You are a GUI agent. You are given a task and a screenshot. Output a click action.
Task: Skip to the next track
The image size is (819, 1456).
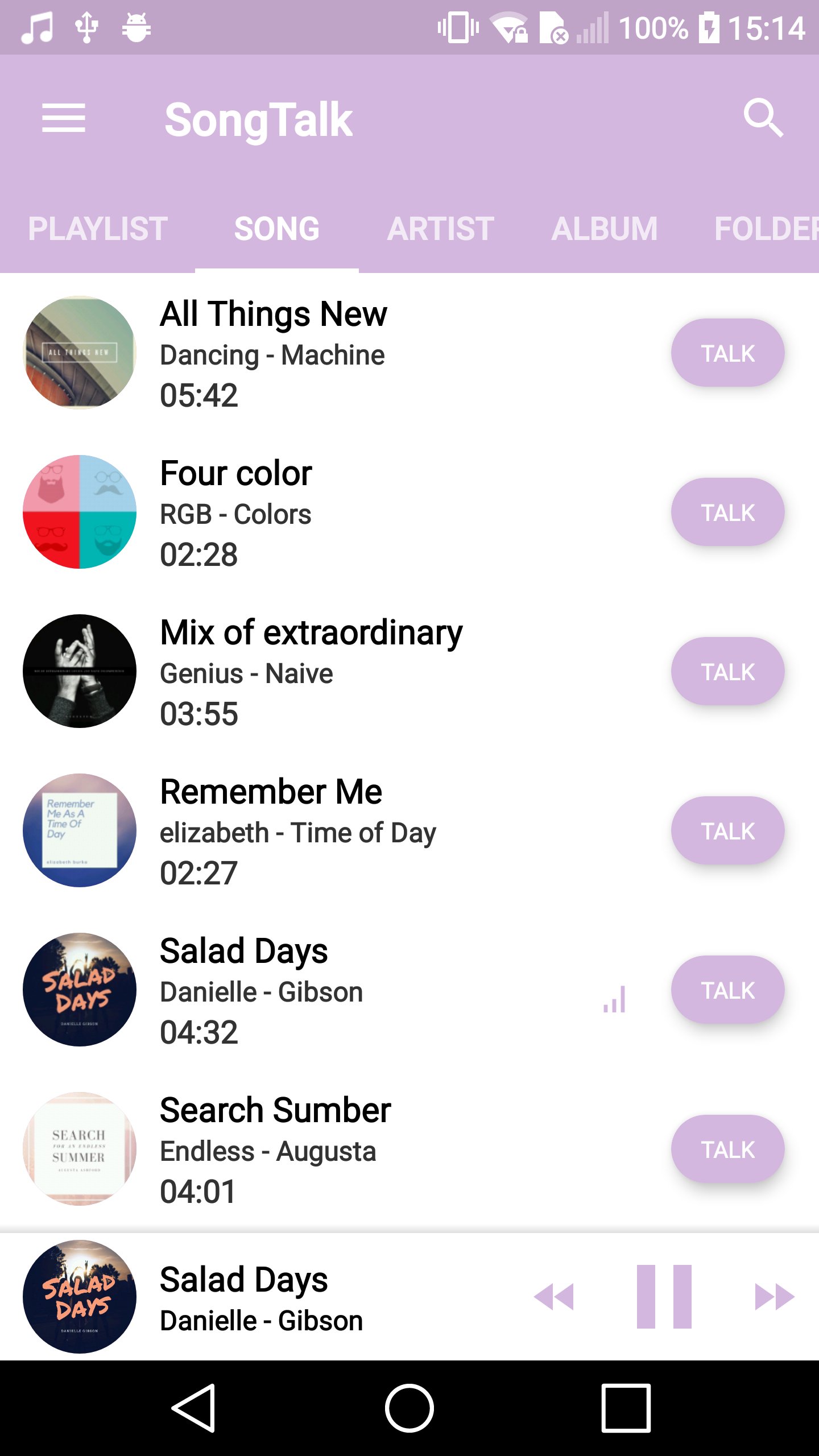[773, 1297]
